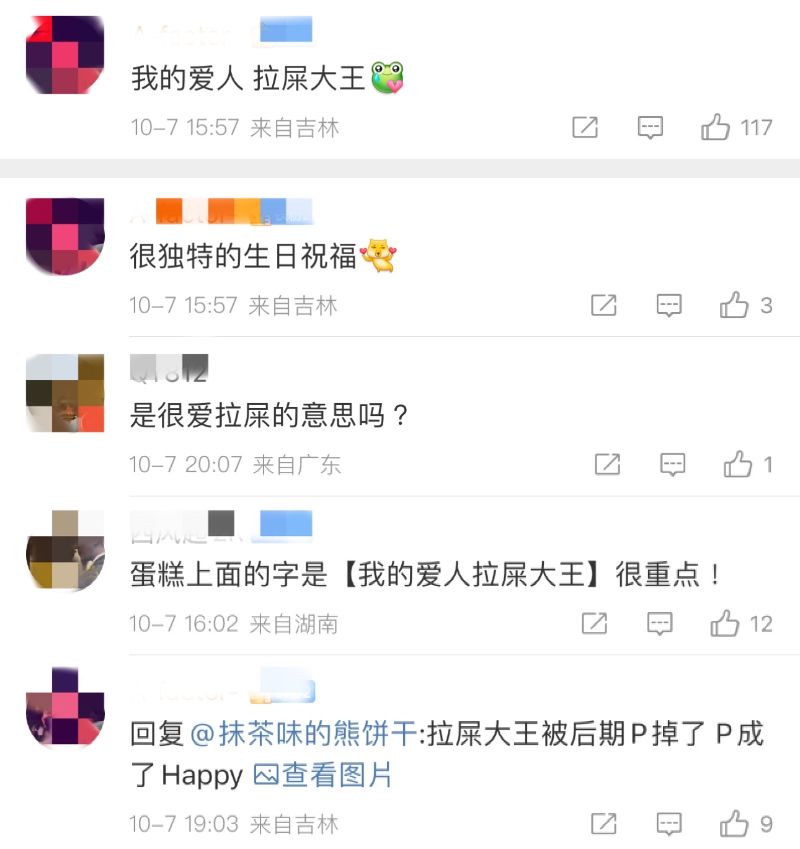Reply to the comment "很独特的生日祝福"
800x849 pixels.
669,306
